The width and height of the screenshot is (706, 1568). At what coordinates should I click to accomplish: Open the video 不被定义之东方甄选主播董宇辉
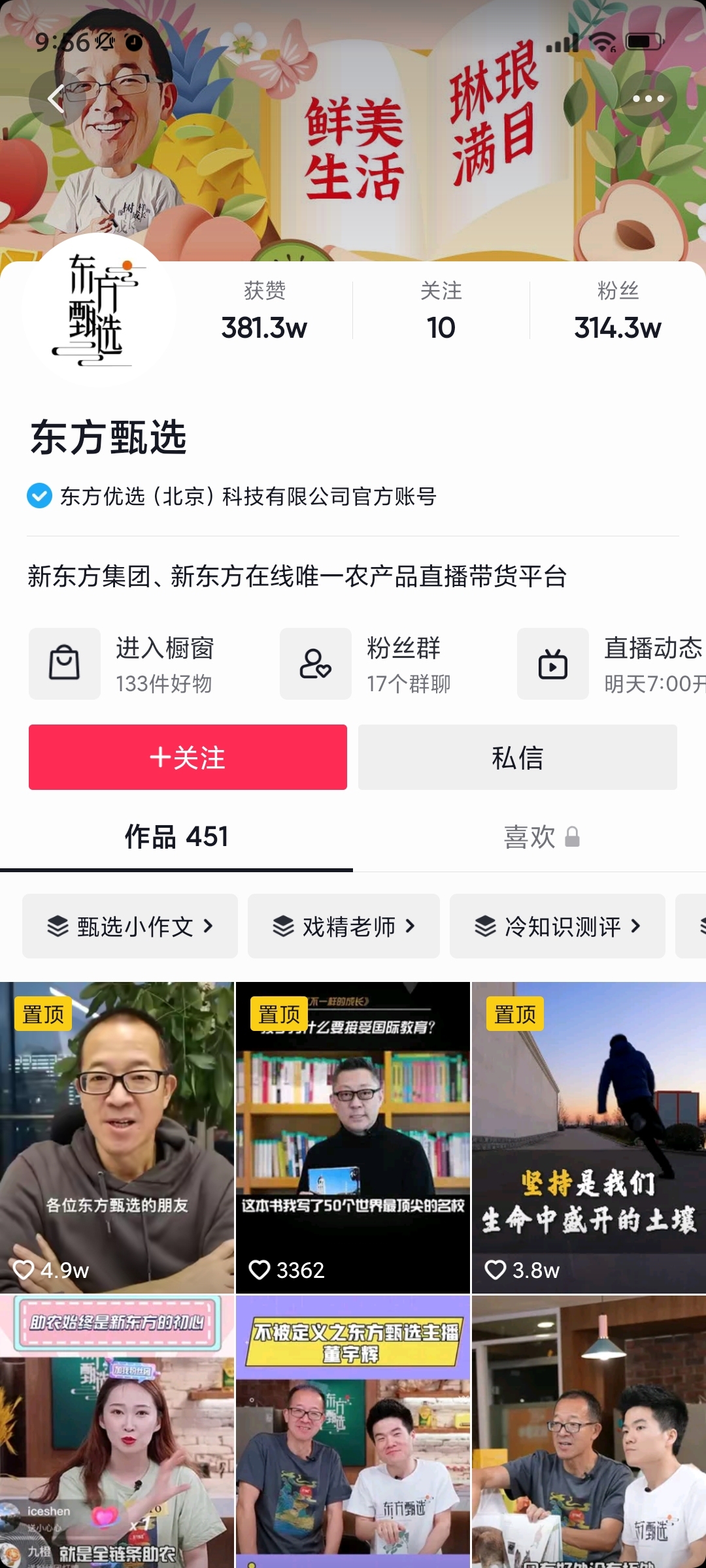tap(353, 1431)
